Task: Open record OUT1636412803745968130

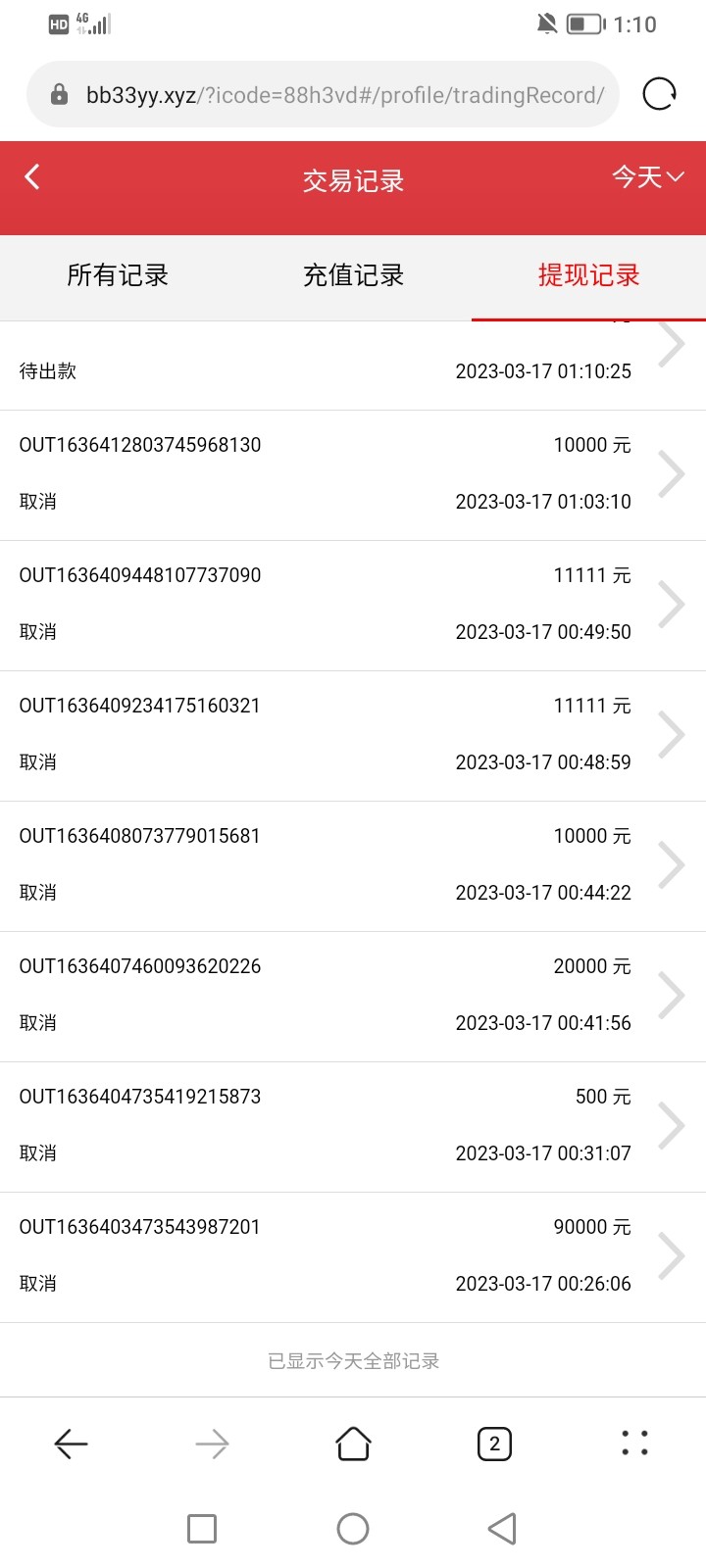Action: click(x=353, y=474)
